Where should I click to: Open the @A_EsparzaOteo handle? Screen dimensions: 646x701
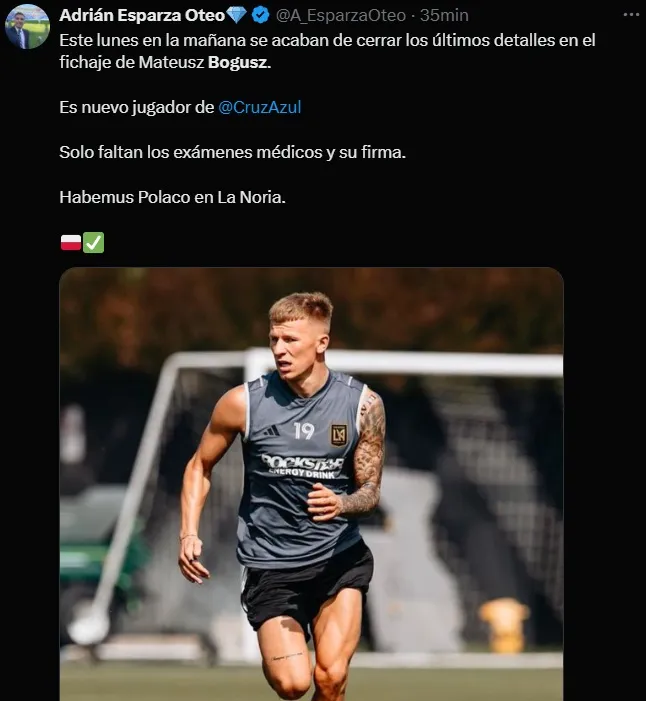point(340,15)
